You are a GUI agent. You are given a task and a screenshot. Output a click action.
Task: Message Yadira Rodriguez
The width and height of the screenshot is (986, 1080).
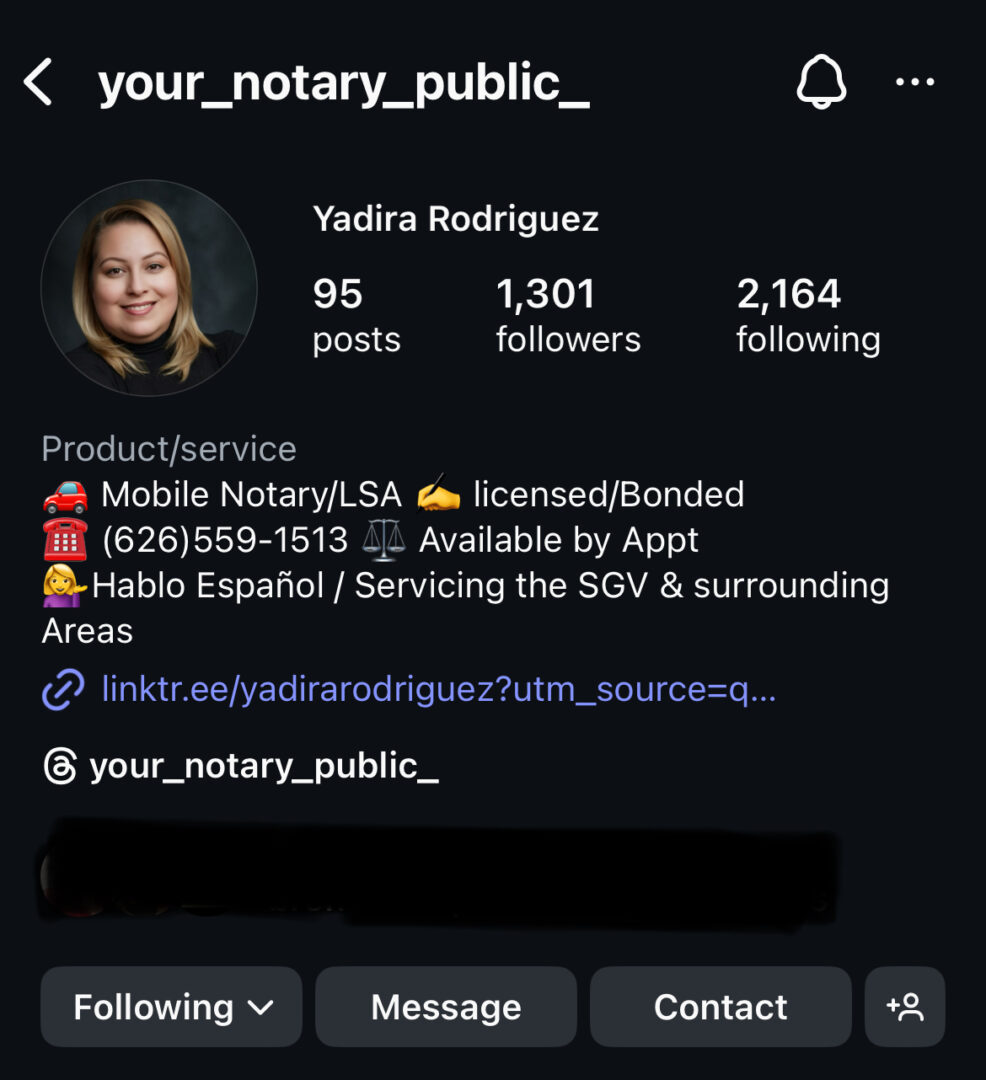pos(446,1007)
